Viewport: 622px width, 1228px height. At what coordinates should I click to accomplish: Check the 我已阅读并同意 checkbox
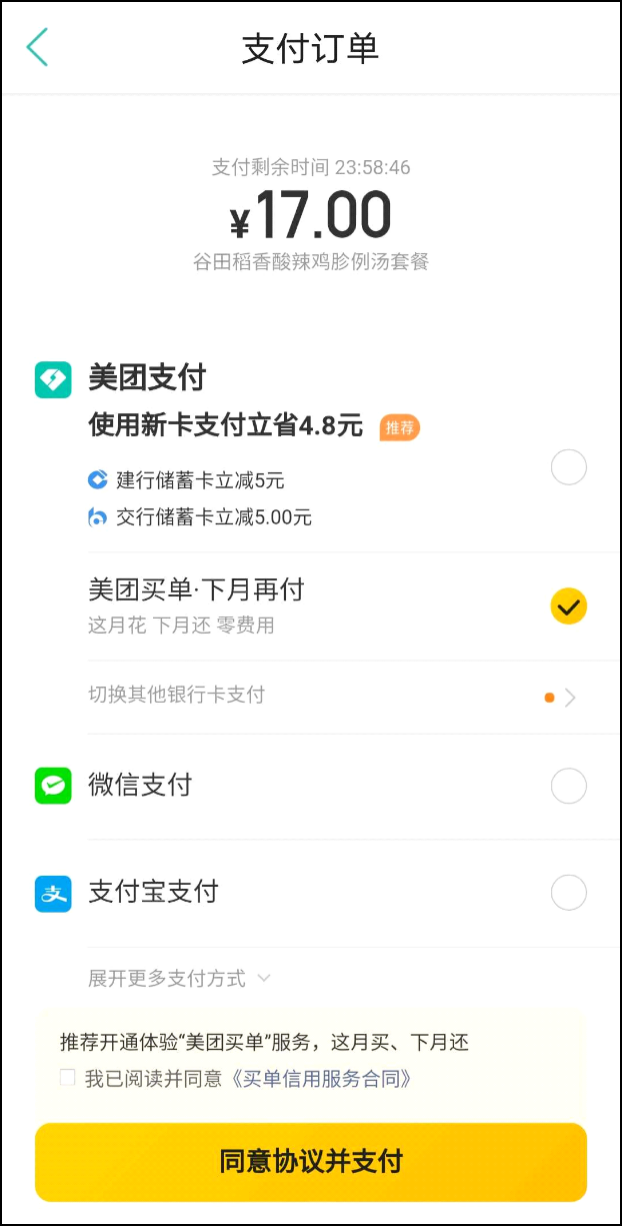(x=68, y=1078)
